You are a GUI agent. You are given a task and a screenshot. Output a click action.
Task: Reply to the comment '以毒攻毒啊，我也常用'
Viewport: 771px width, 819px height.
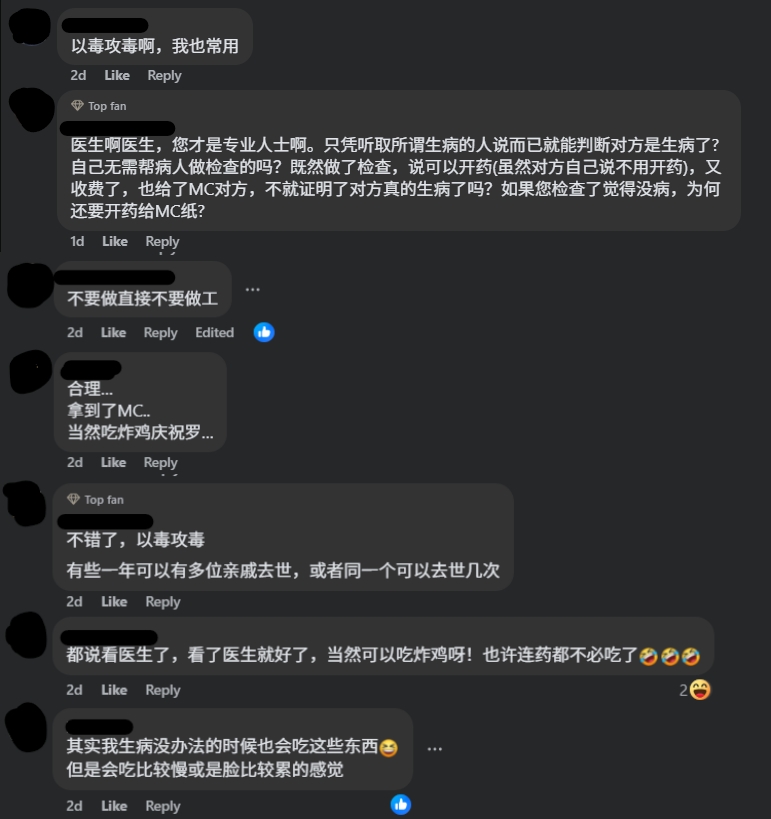click(164, 75)
